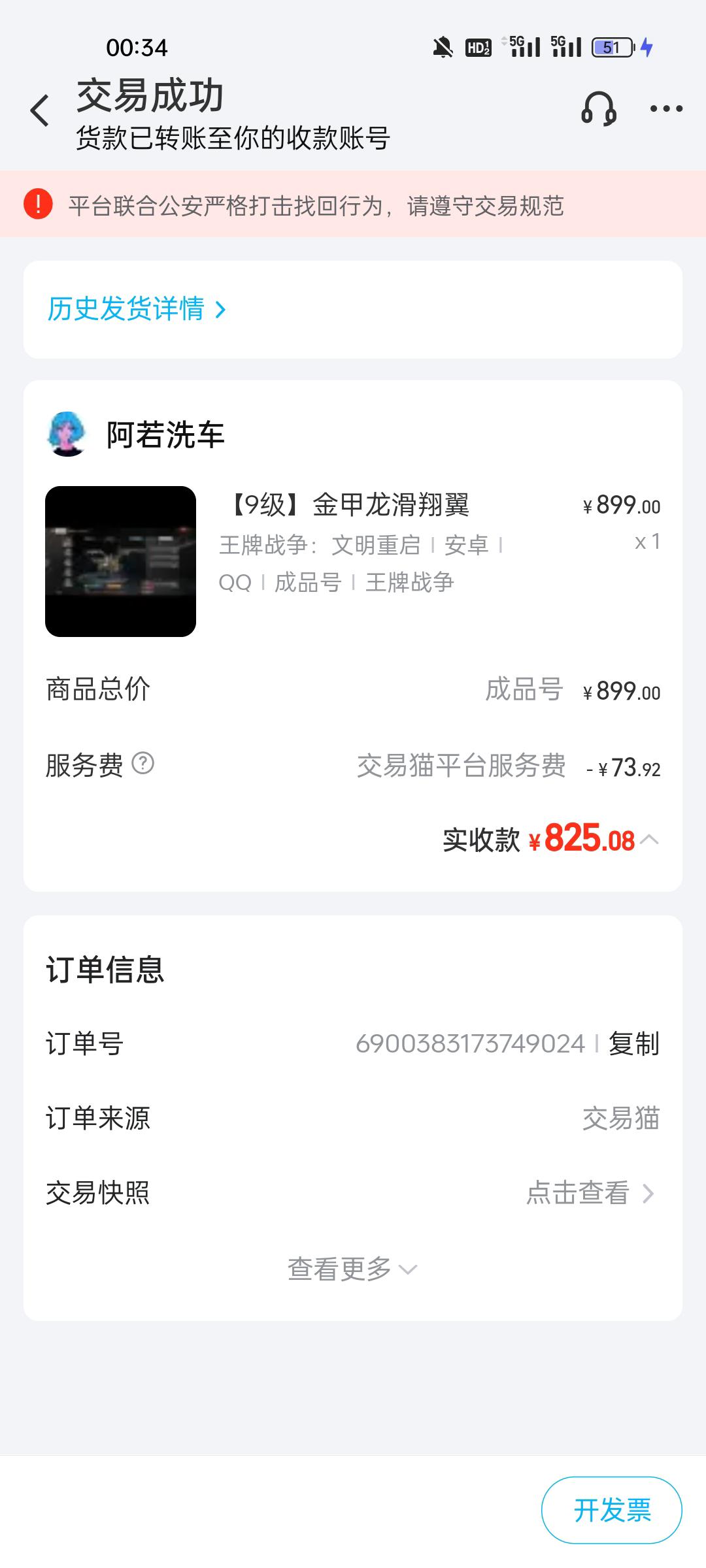Tap the 服务费 question mark help icon

[x=143, y=763]
